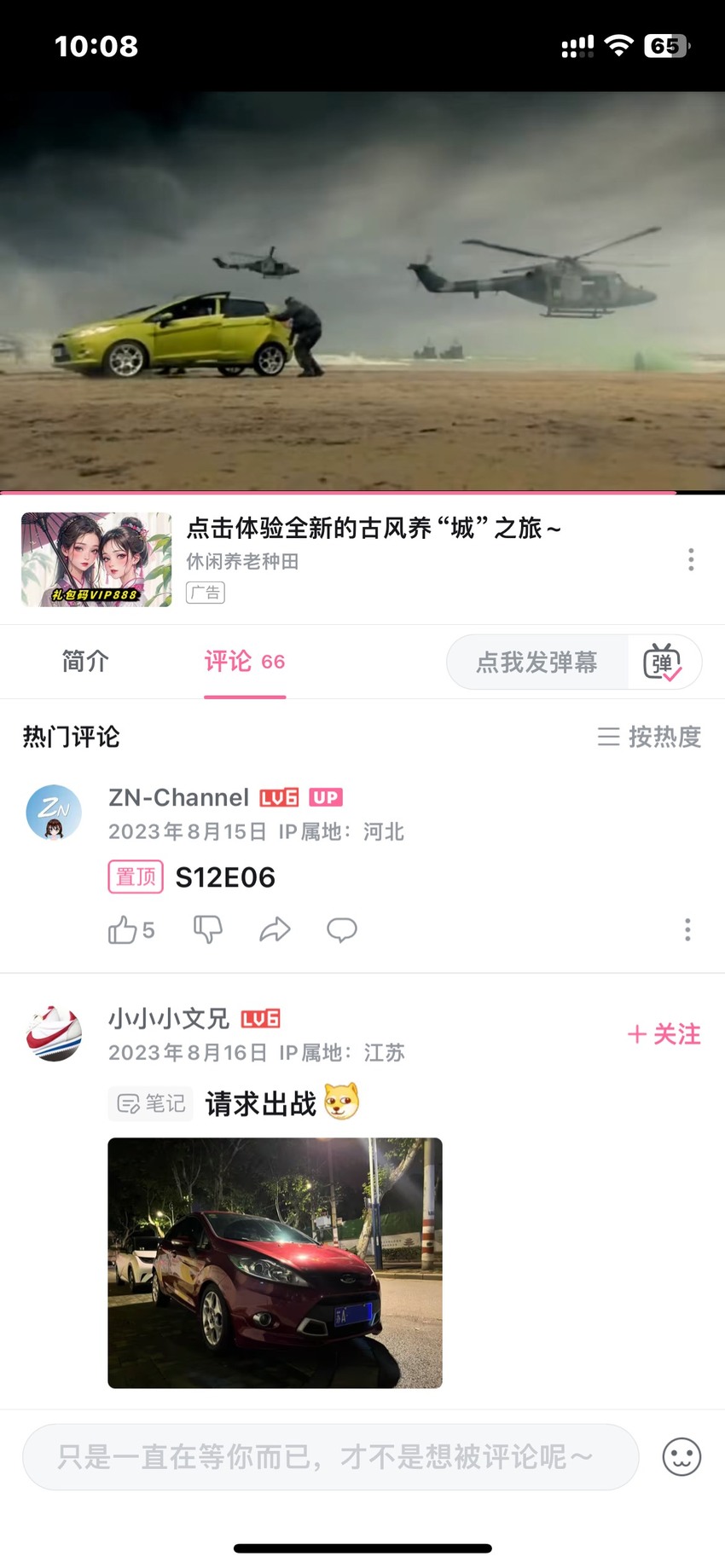Tap the comment input box

pos(330,1457)
